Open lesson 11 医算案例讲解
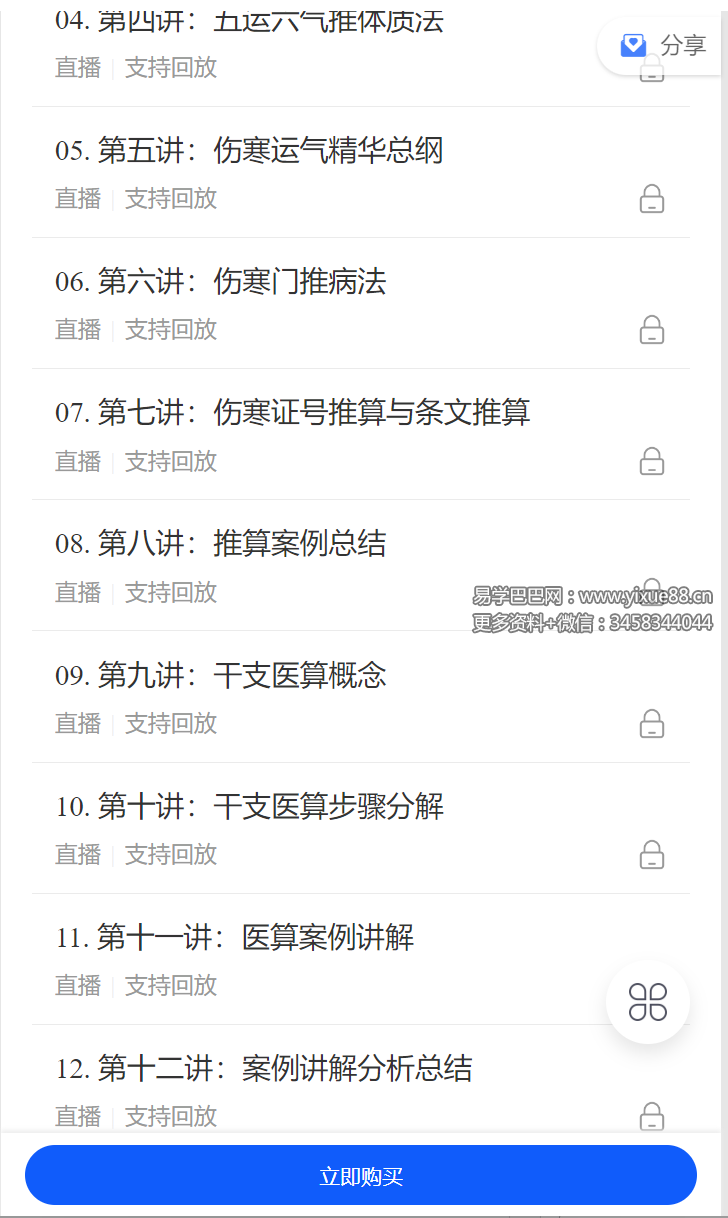 click(235, 938)
